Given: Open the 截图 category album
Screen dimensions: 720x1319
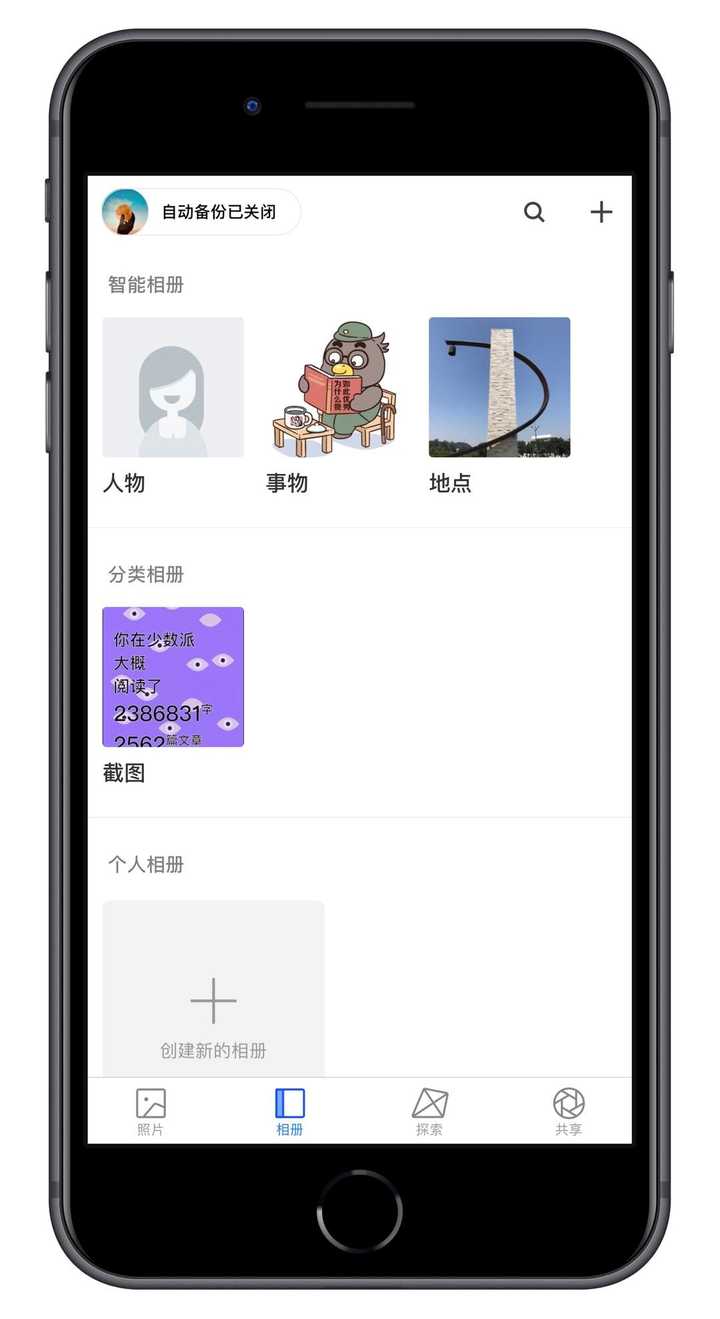Looking at the screenshot, I should 173,677.
